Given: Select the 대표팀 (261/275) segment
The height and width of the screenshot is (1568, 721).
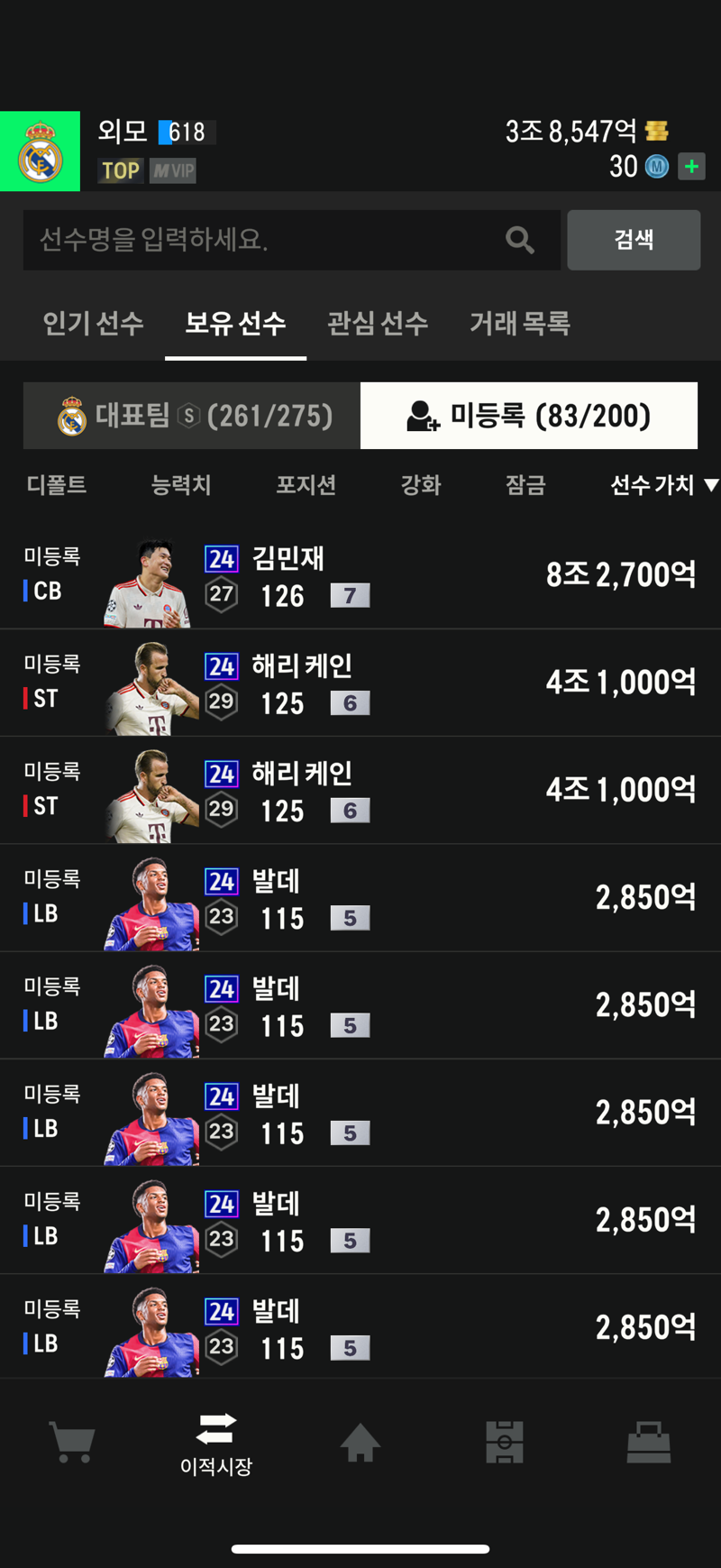Looking at the screenshot, I should pos(192,416).
